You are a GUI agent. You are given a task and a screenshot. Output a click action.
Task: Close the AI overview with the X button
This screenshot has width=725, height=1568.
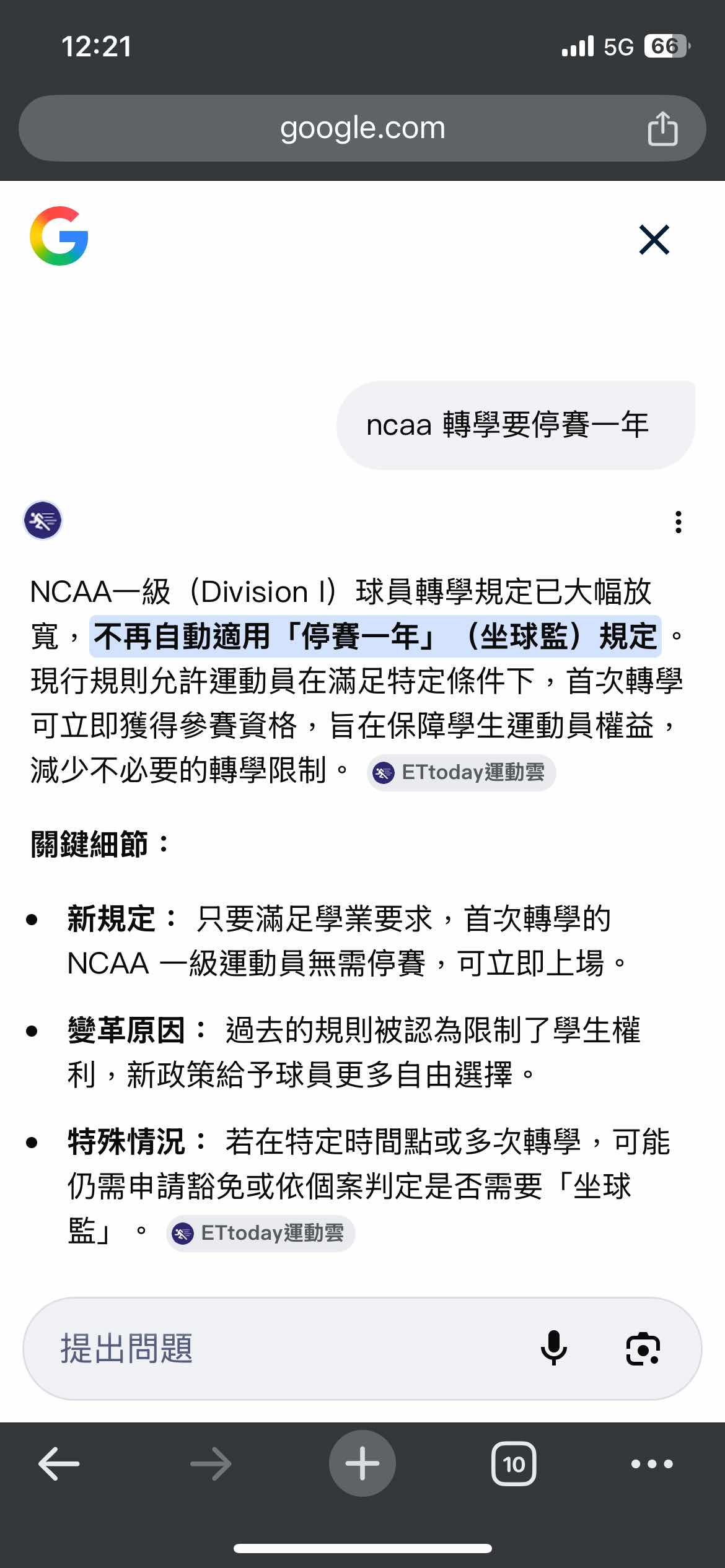(x=654, y=240)
